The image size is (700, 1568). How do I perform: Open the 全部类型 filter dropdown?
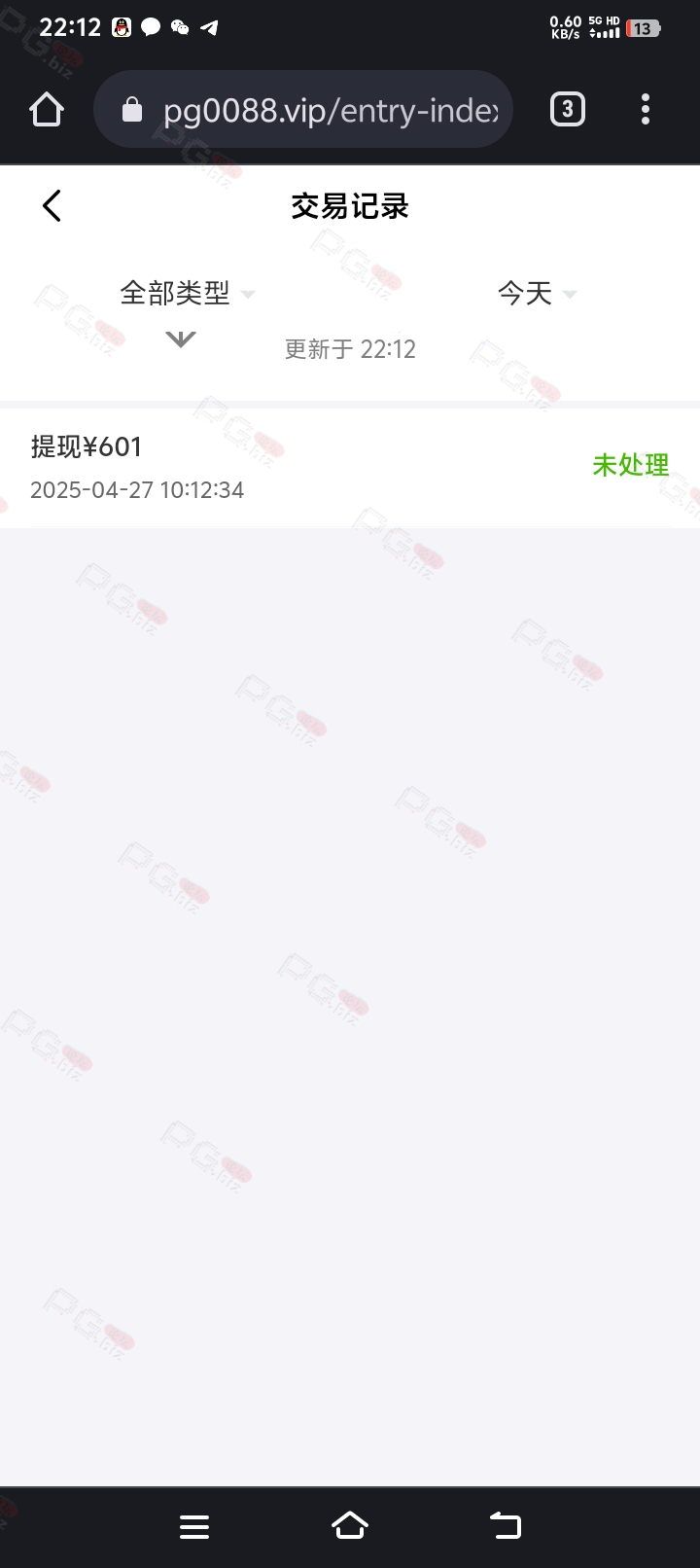(x=187, y=293)
